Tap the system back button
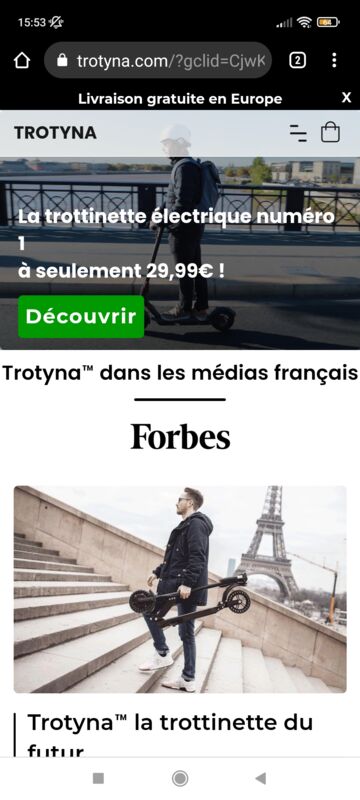The height and width of the screenshot is (800, 360). (x=261, y=778)
